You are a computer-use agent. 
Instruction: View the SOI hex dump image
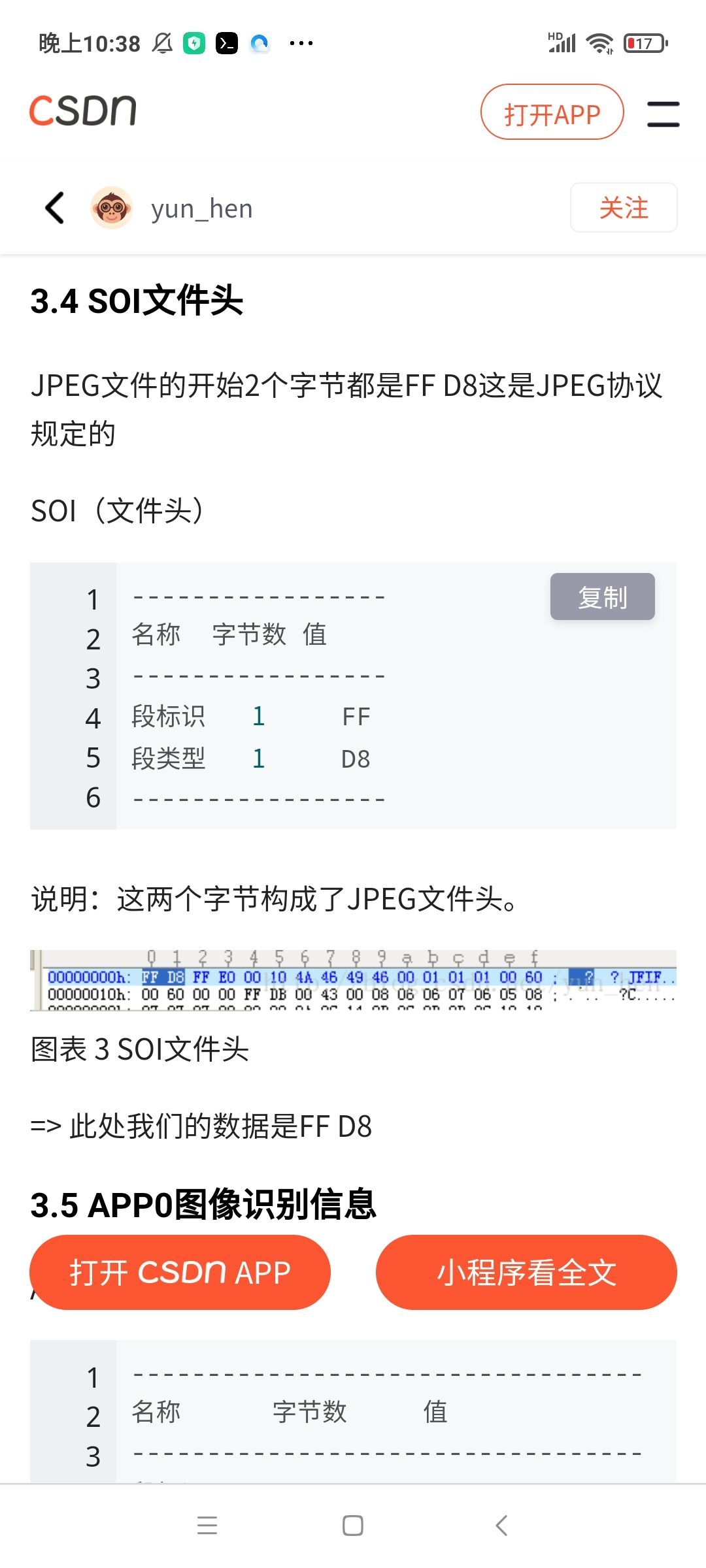coord(353,979)
